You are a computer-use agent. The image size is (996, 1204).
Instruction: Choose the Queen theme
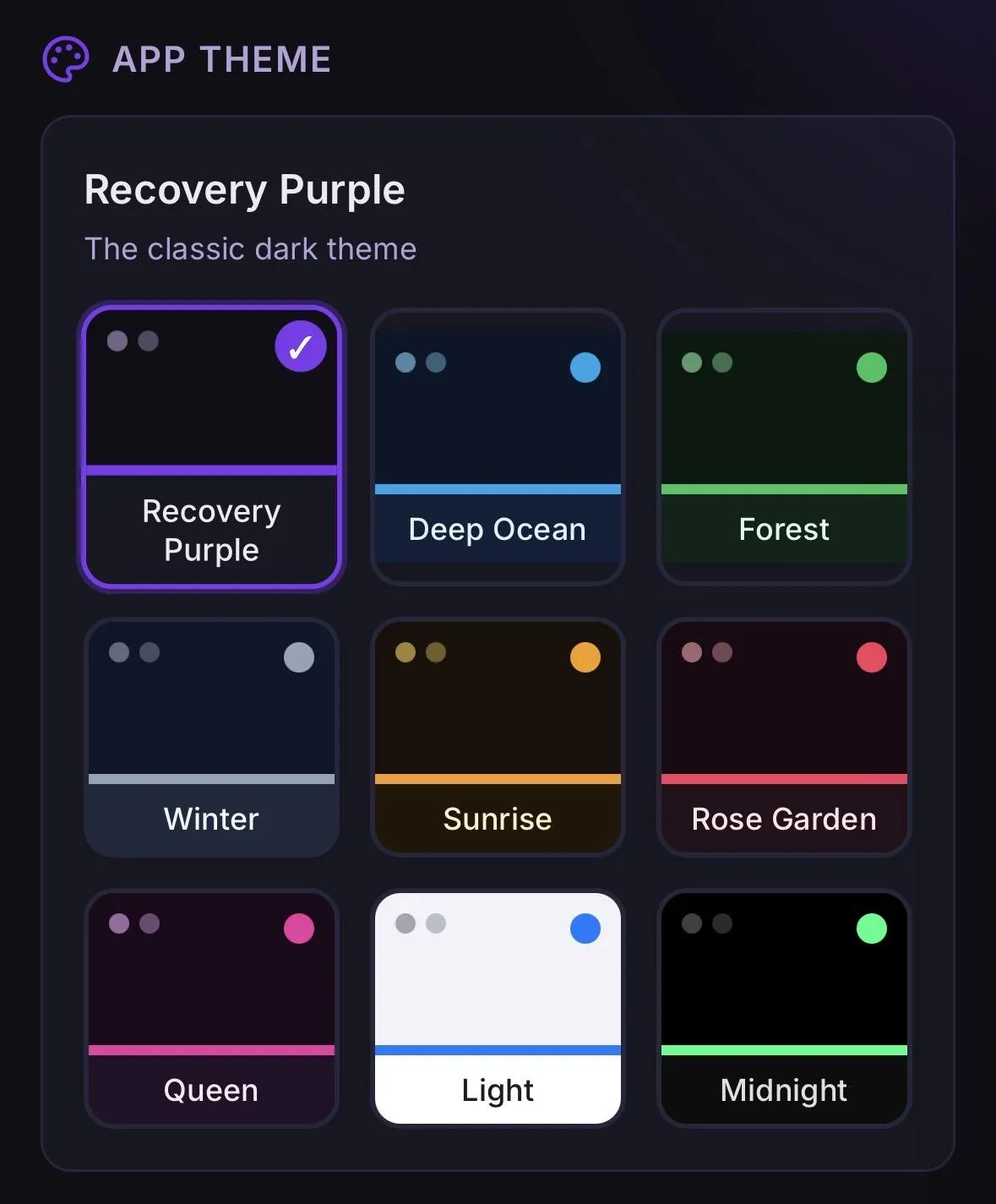pos(211,1008)
